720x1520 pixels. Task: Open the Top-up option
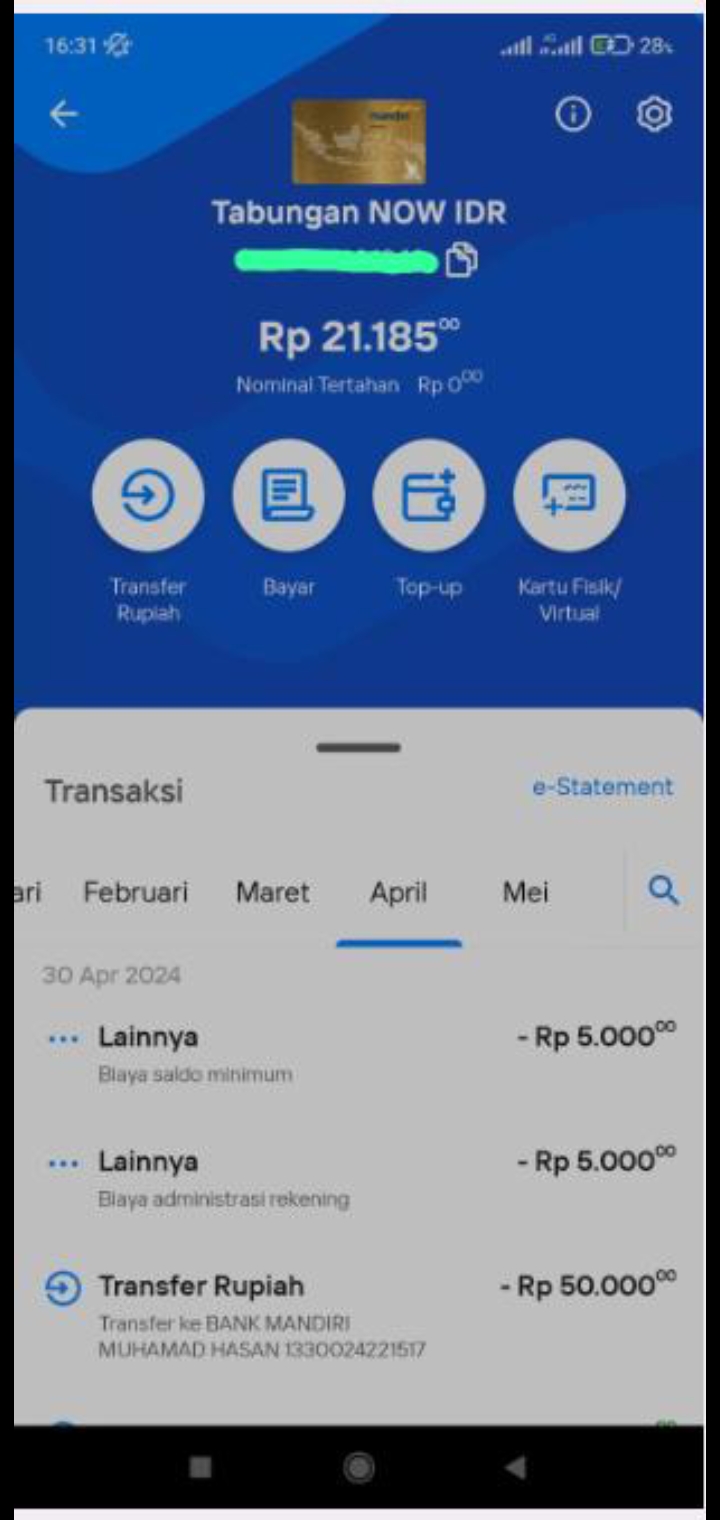click(429, 496)
